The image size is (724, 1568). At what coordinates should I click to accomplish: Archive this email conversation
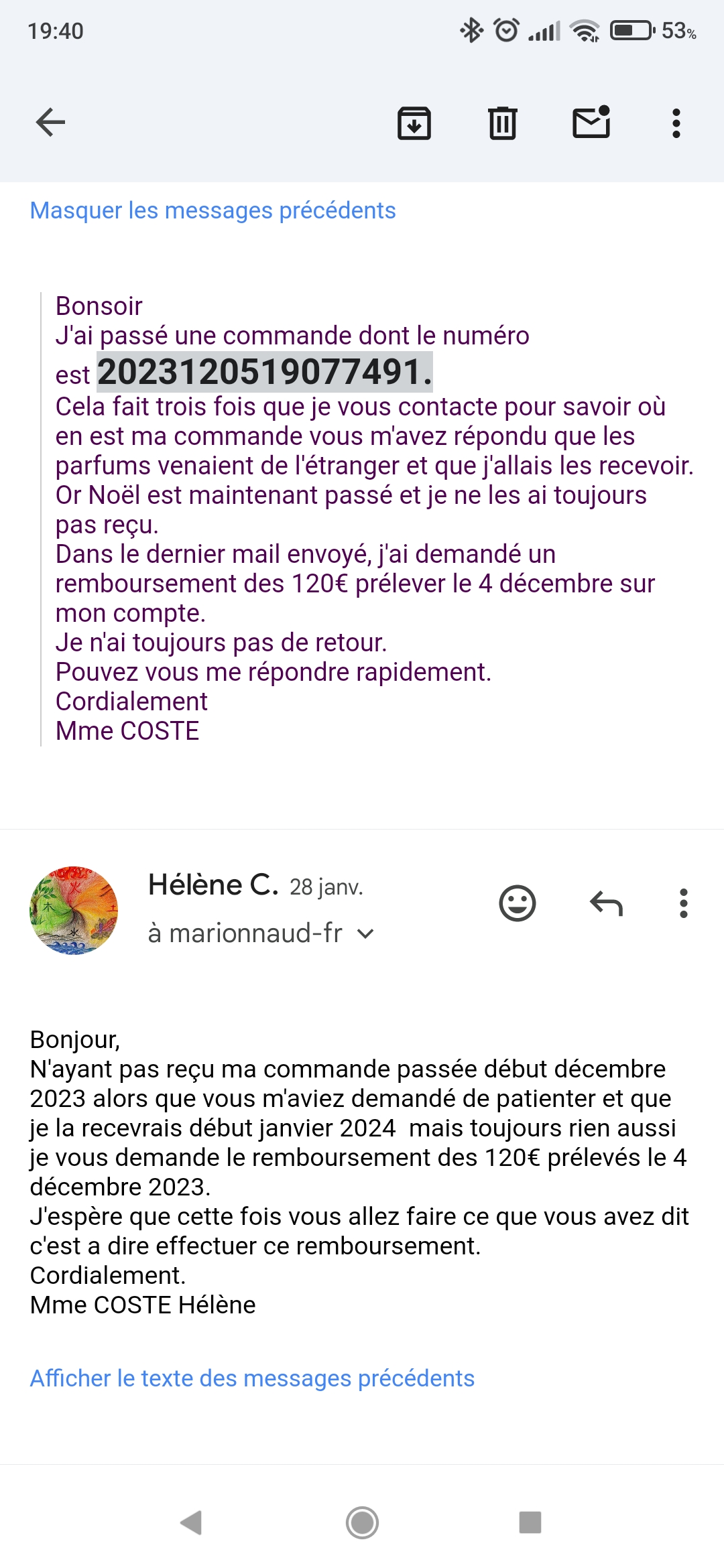pos(414,123)
